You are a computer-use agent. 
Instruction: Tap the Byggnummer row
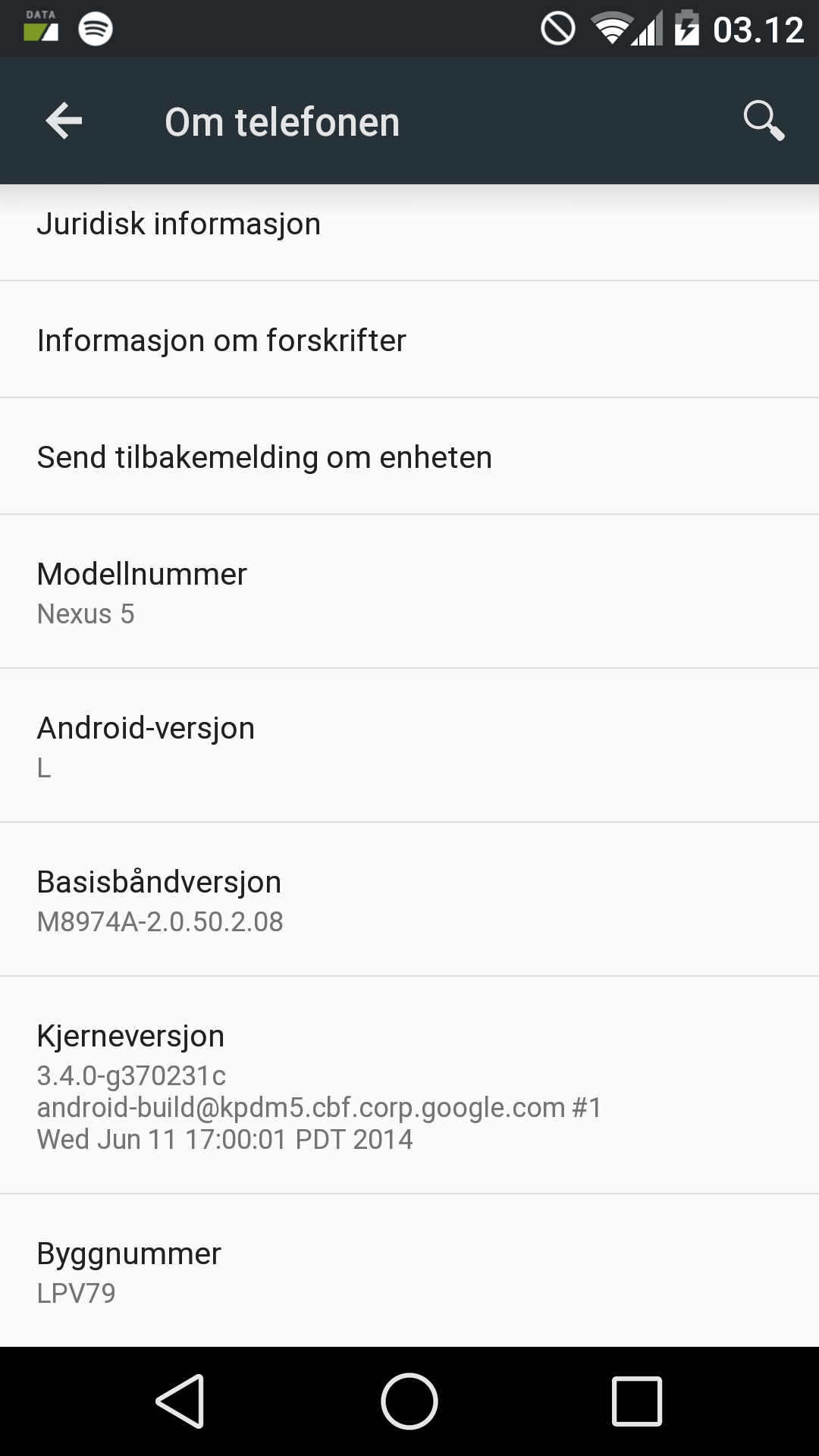pyautogui.click(x=409, y=1271)
